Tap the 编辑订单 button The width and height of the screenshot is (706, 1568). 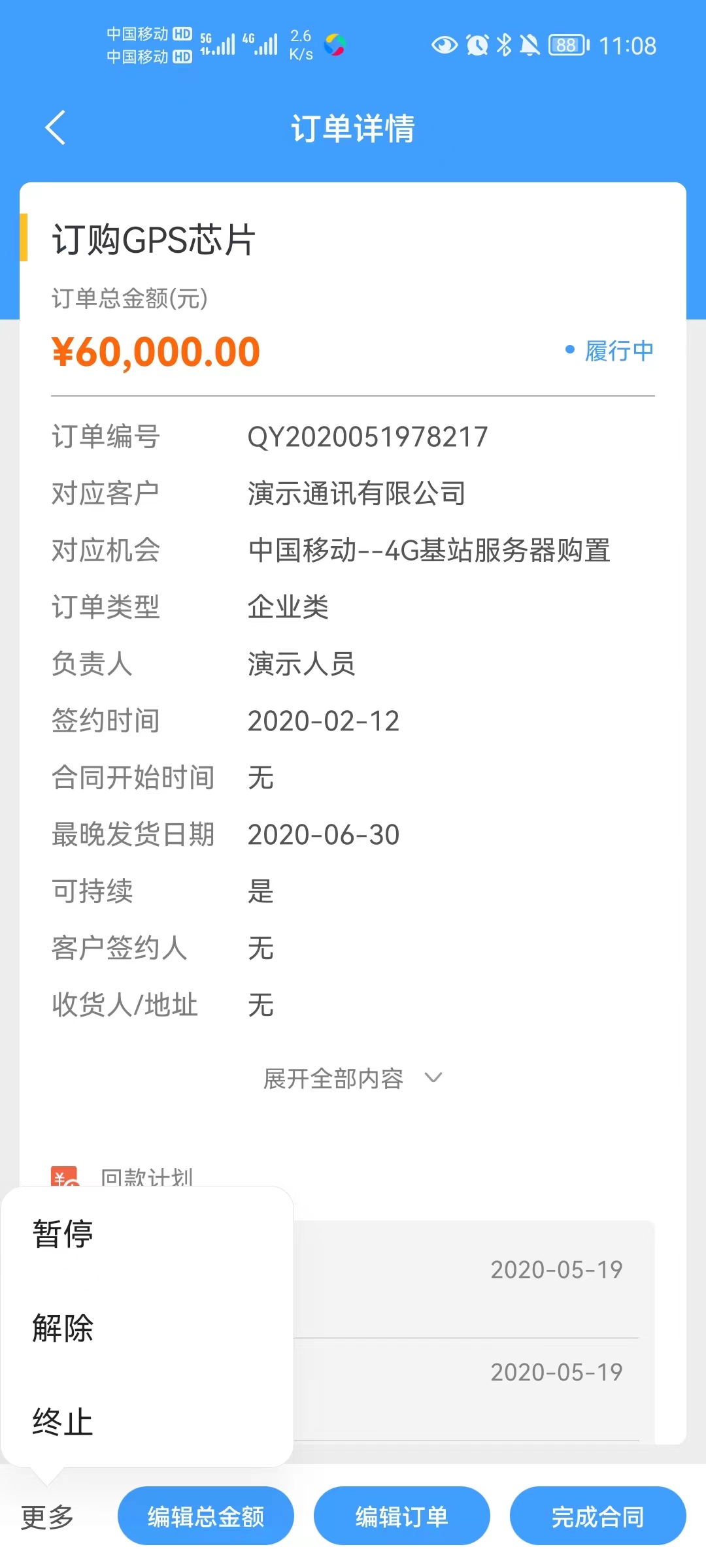[x=402, y=1516]
